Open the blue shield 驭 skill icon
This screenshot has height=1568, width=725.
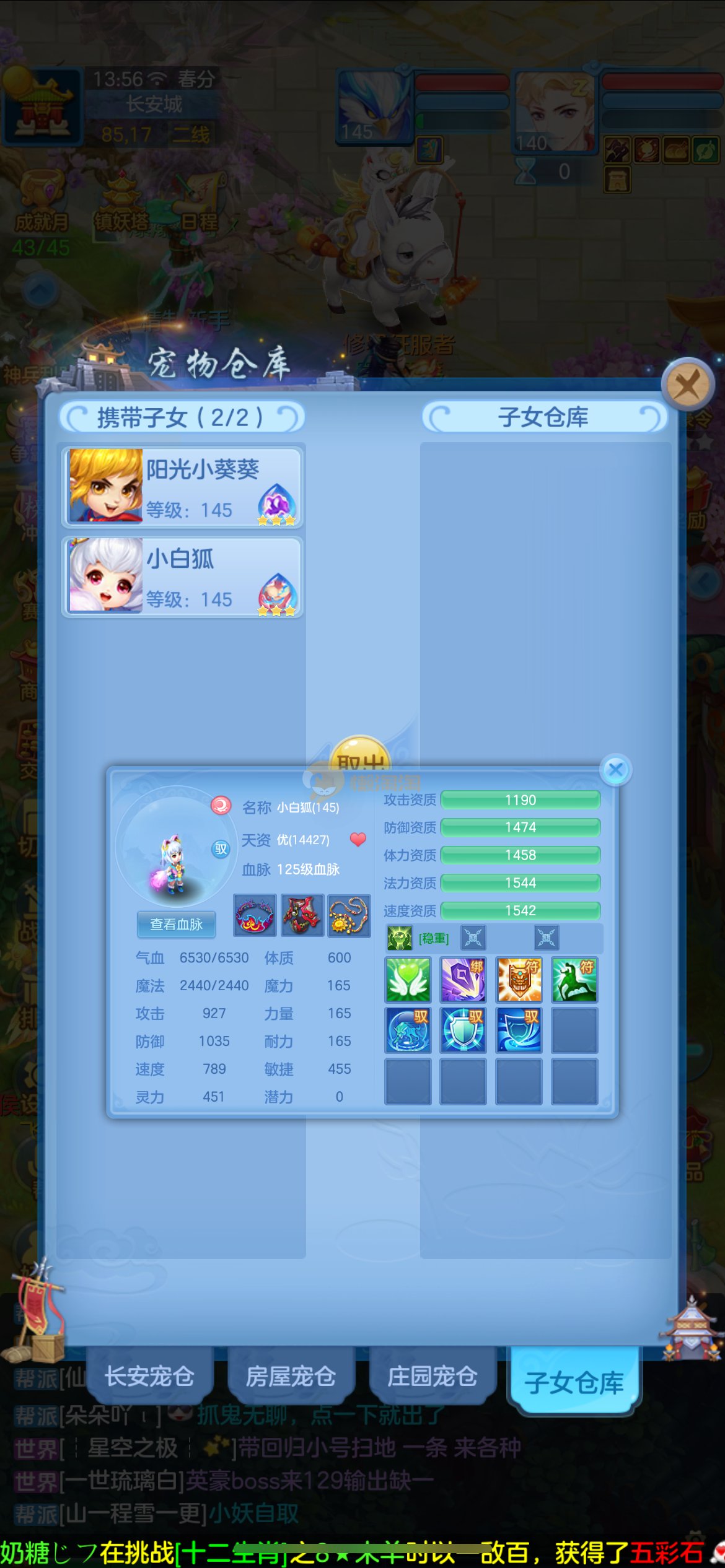point(463,1030)
